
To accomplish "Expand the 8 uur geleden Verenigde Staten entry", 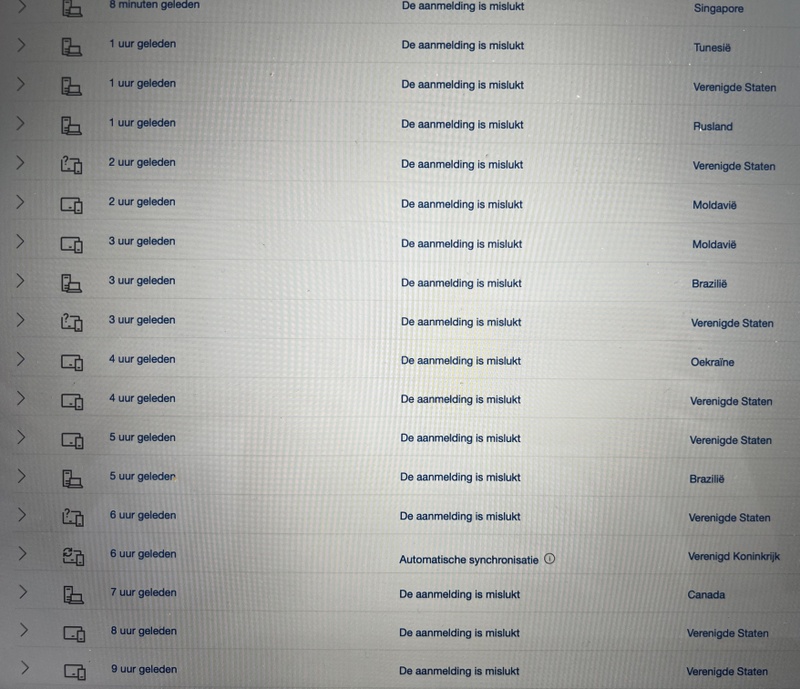I will point(23,631).
